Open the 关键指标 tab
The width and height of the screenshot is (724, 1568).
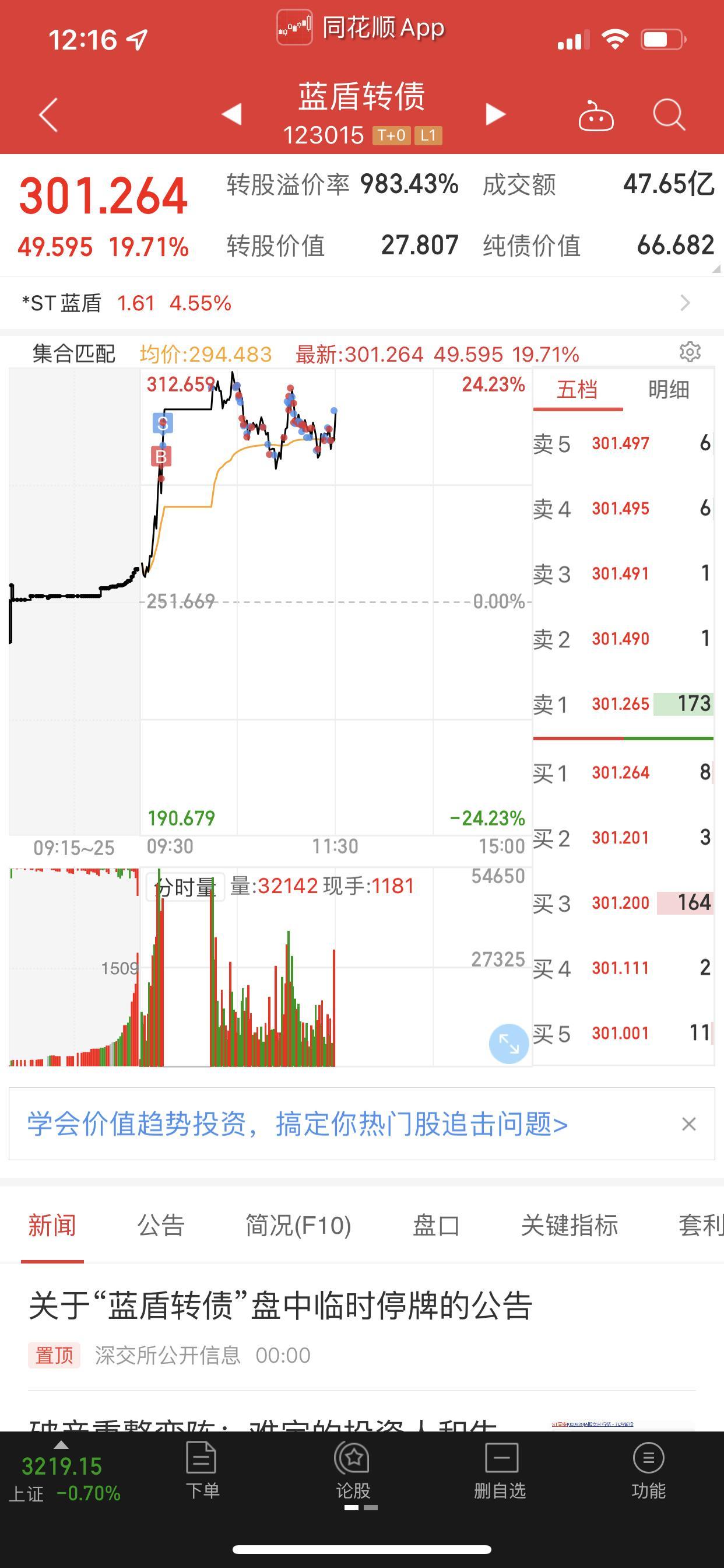[570, 1224]
